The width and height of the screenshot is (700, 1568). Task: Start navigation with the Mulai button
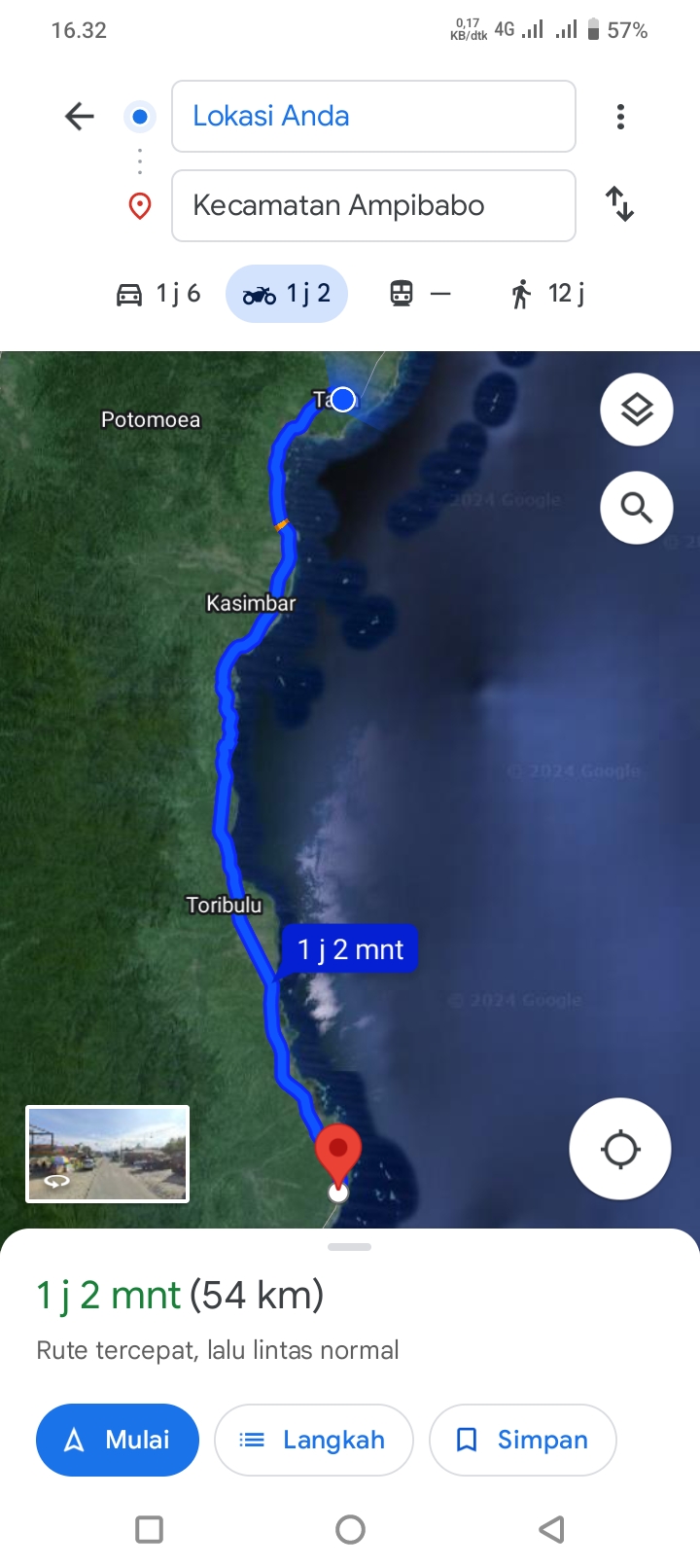point(118,1440)
